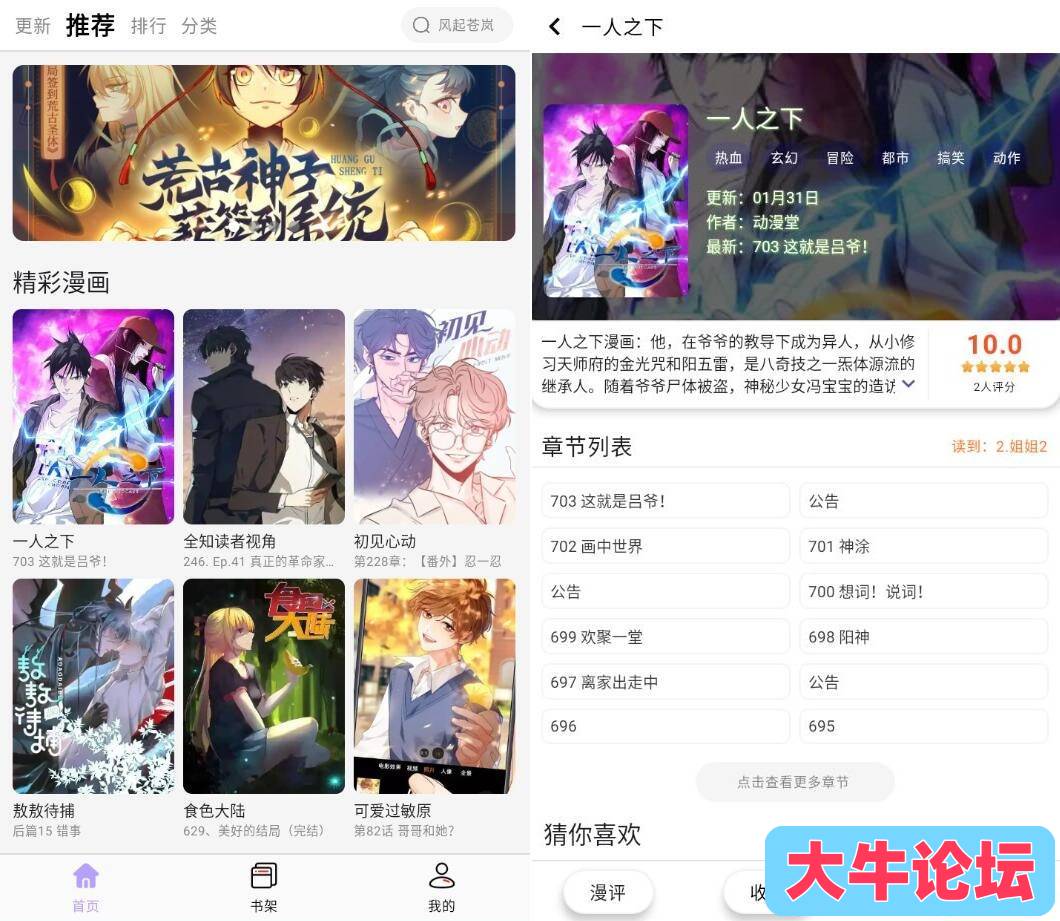Open chapter 703 这就是吕爷!
The image size is (1060, 921).
pos(665,501)
